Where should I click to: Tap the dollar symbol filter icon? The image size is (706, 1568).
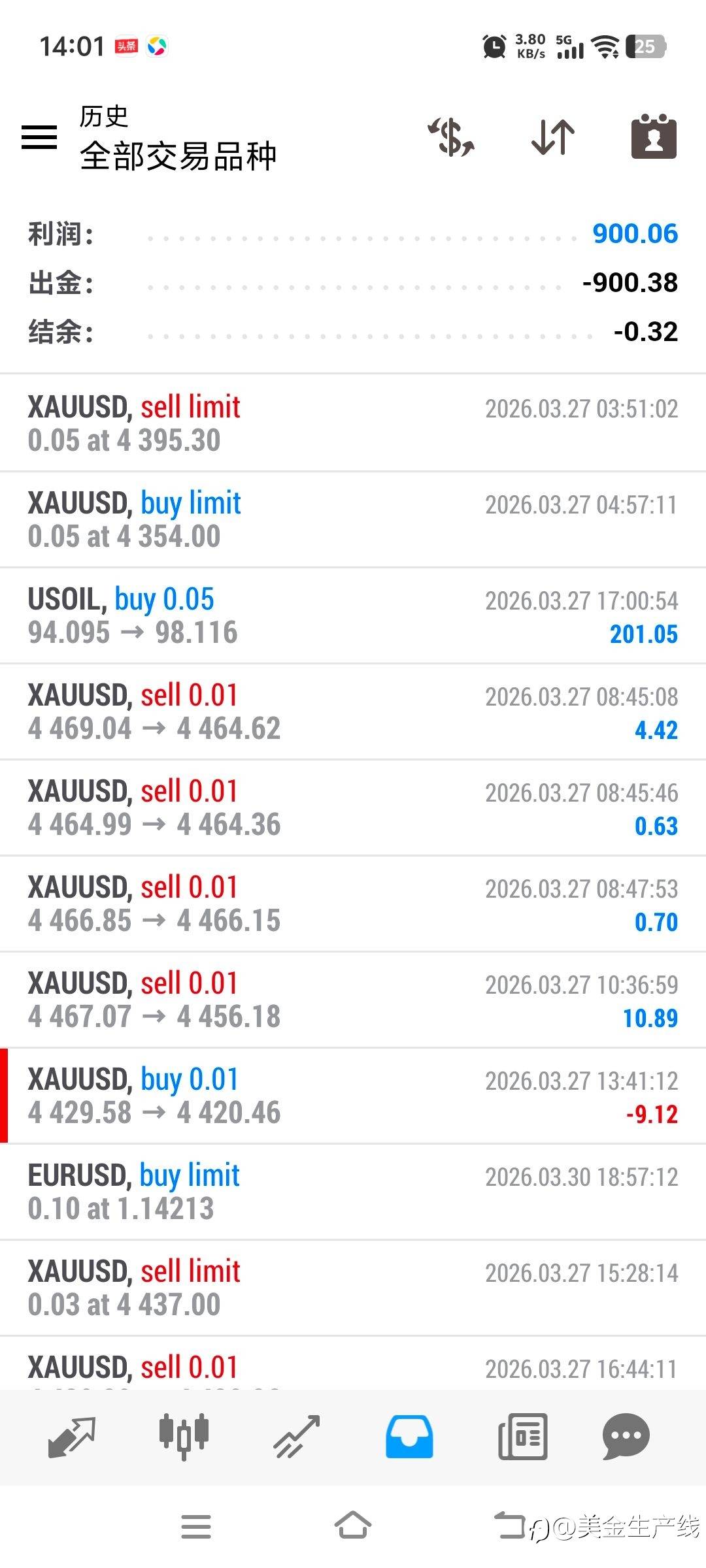pyautogui.click(x=451, y=137)
